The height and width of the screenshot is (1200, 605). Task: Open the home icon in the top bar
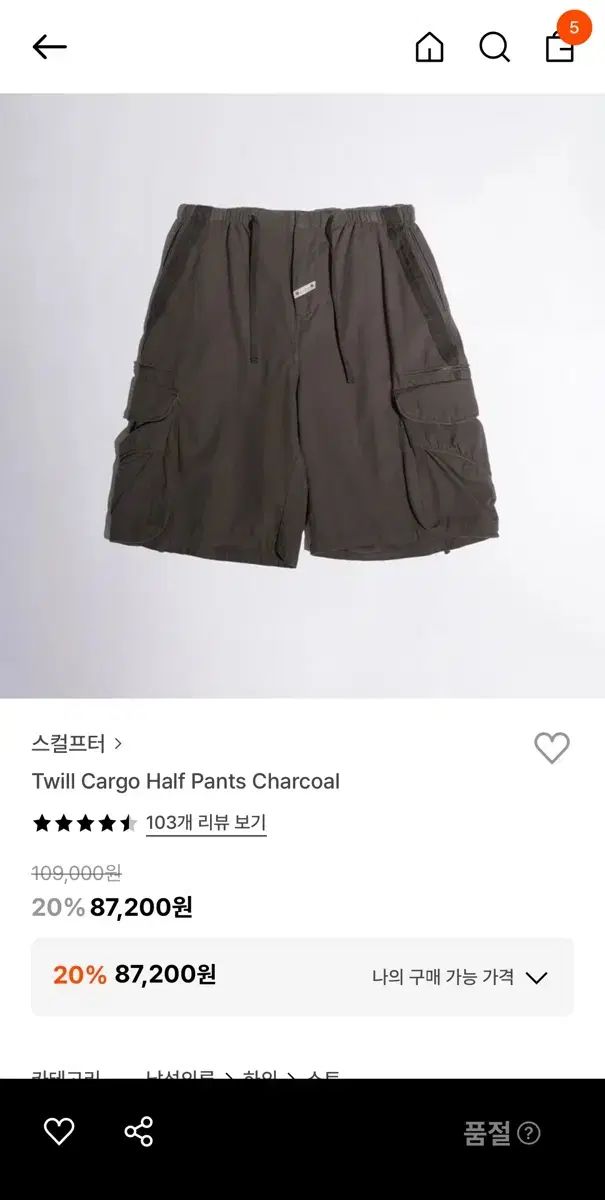coord(429,47)
